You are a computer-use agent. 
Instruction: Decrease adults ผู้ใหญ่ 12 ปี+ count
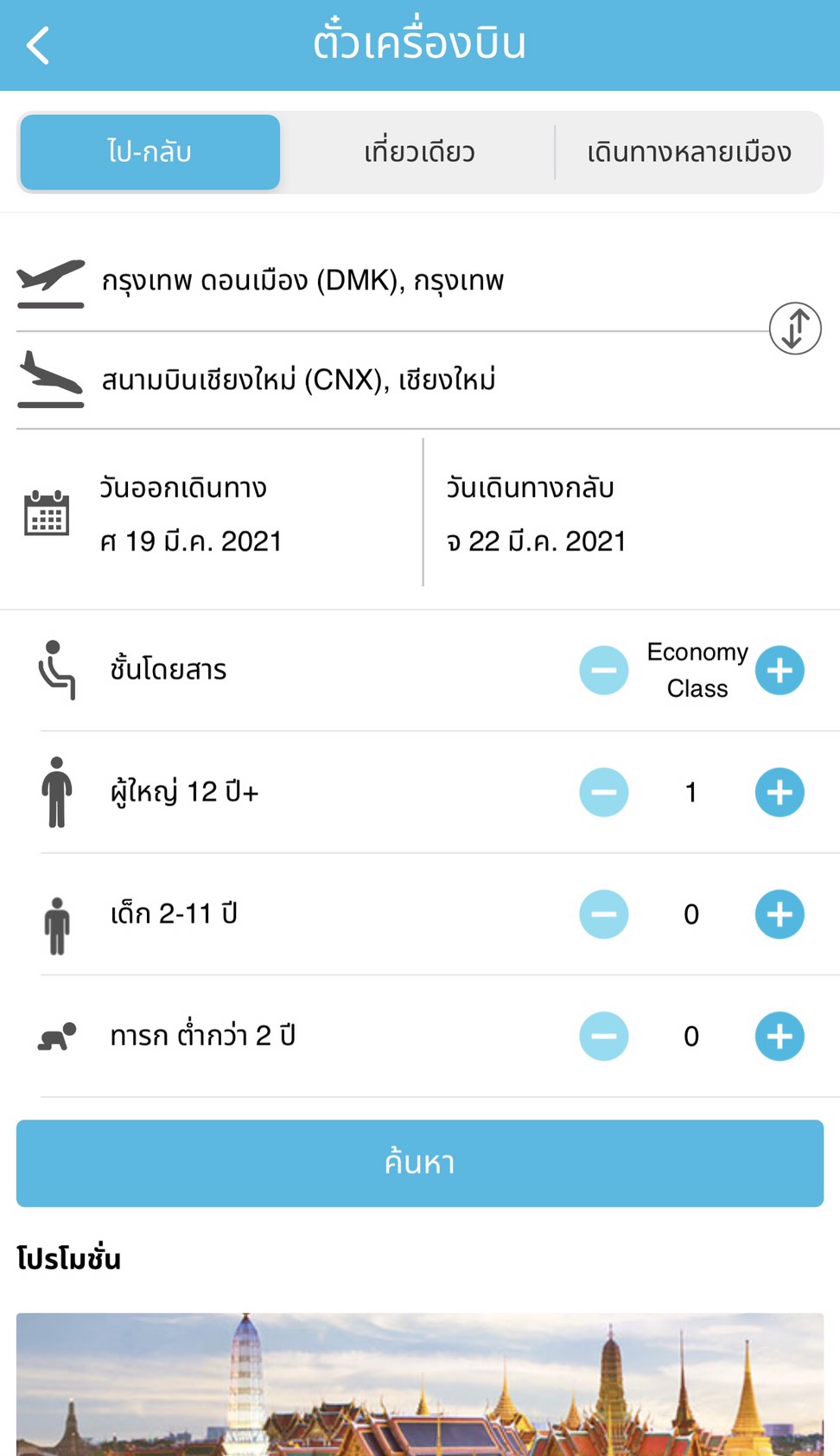604,792
